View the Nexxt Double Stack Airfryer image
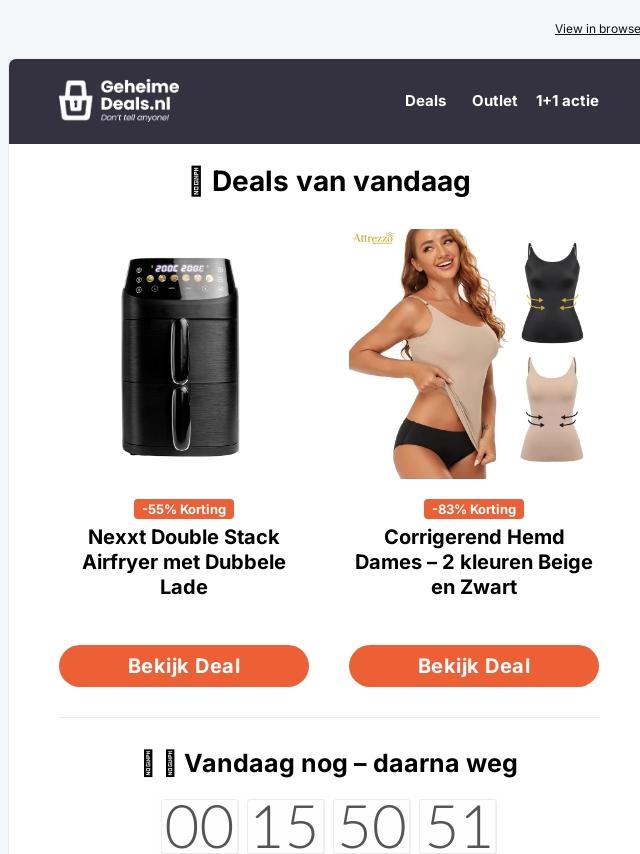The height and width of the screenshot is (854, 640). (x=184, y=354)
